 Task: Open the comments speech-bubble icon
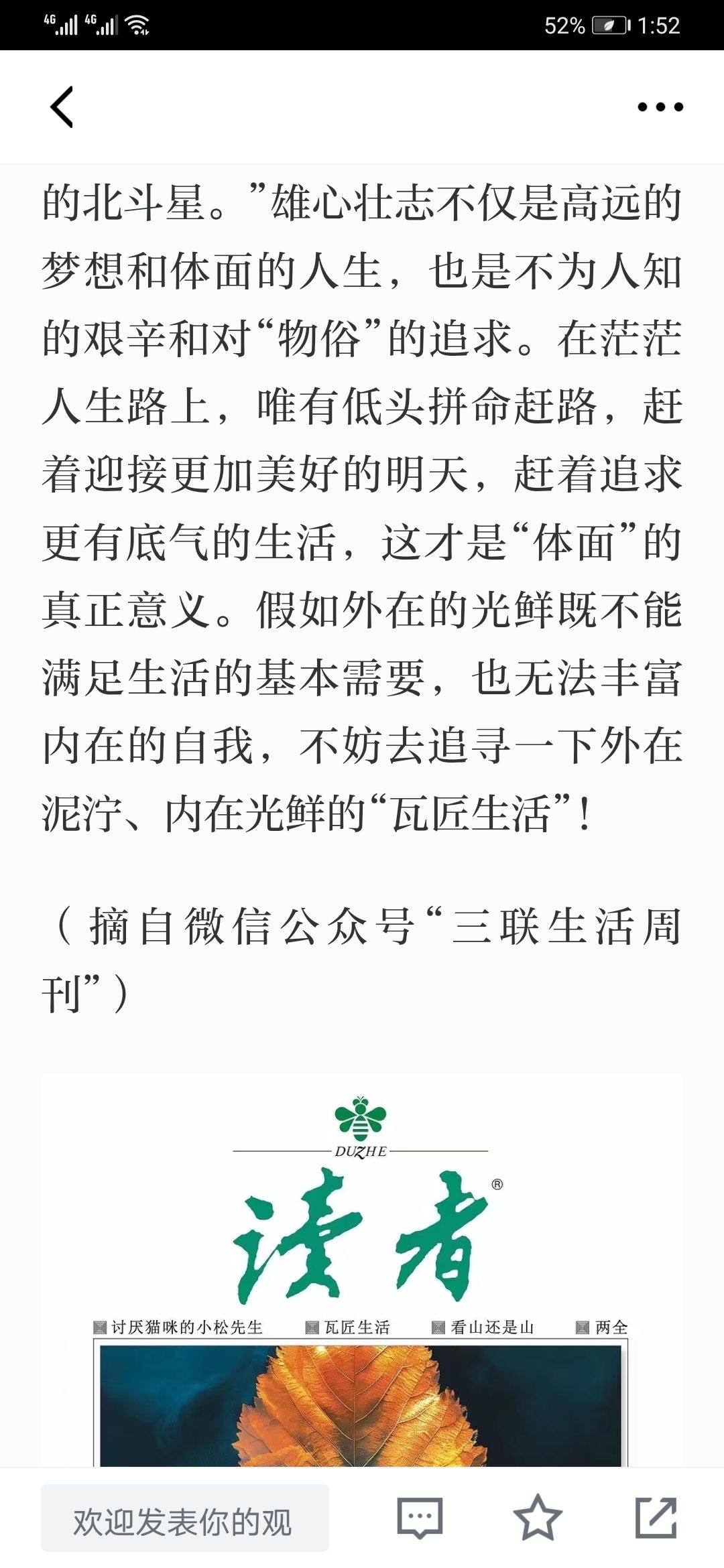coord(420,1518)
